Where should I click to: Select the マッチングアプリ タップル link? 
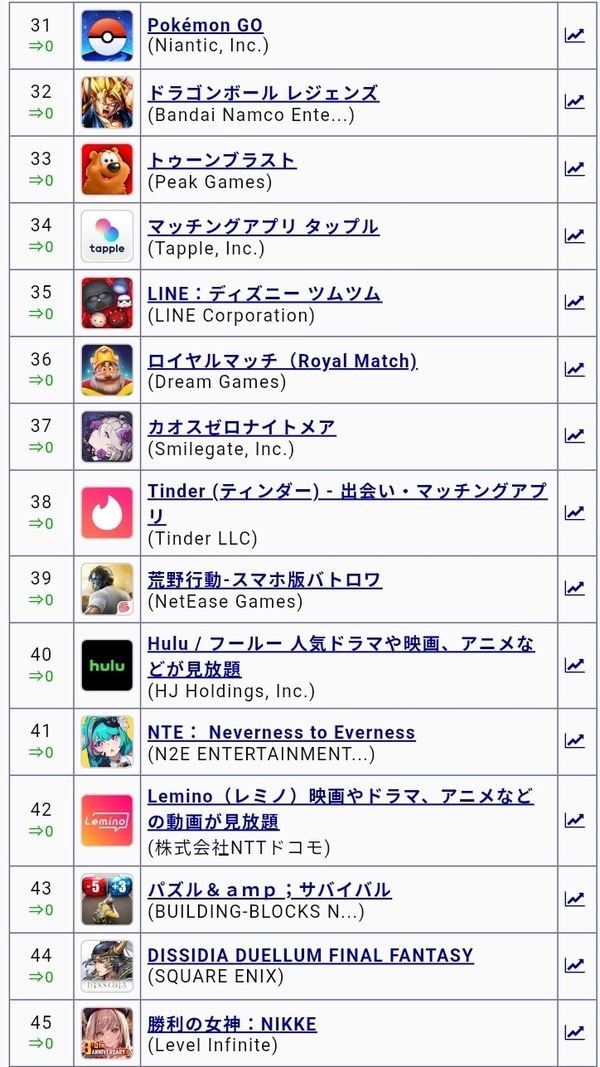[x=263, y=225]
